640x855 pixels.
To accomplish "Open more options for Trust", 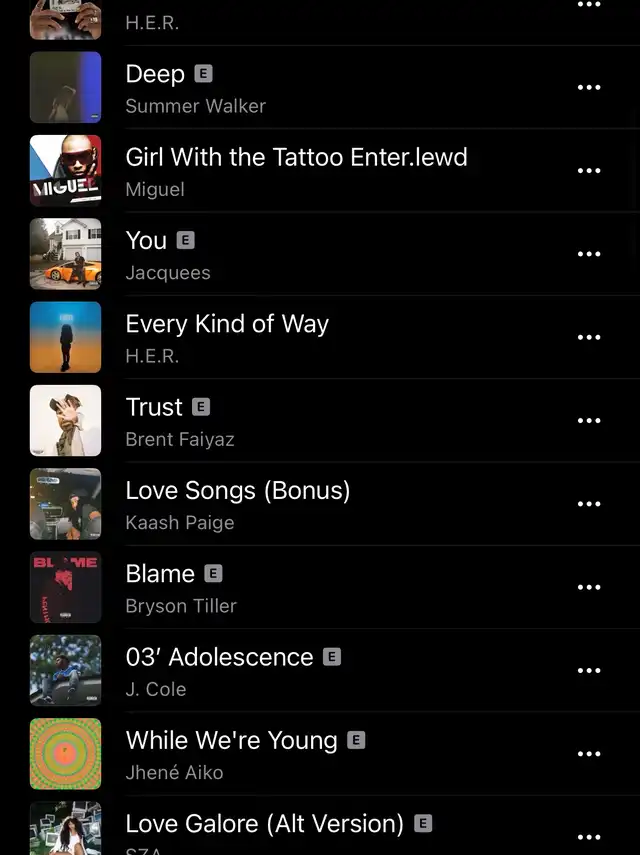I will [x=589, y=420].
